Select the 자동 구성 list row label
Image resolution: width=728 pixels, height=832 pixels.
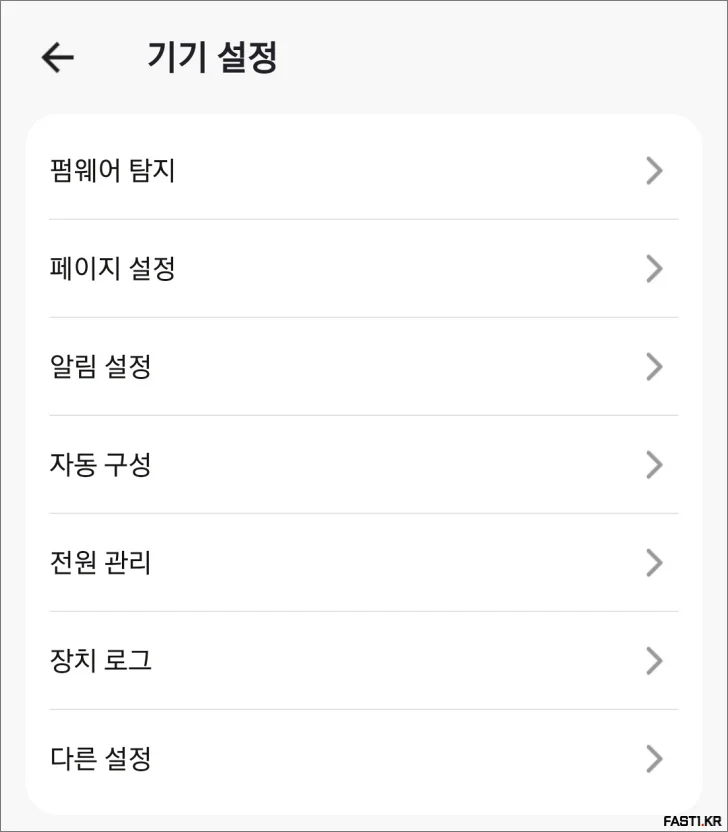[x=100, y=464]
